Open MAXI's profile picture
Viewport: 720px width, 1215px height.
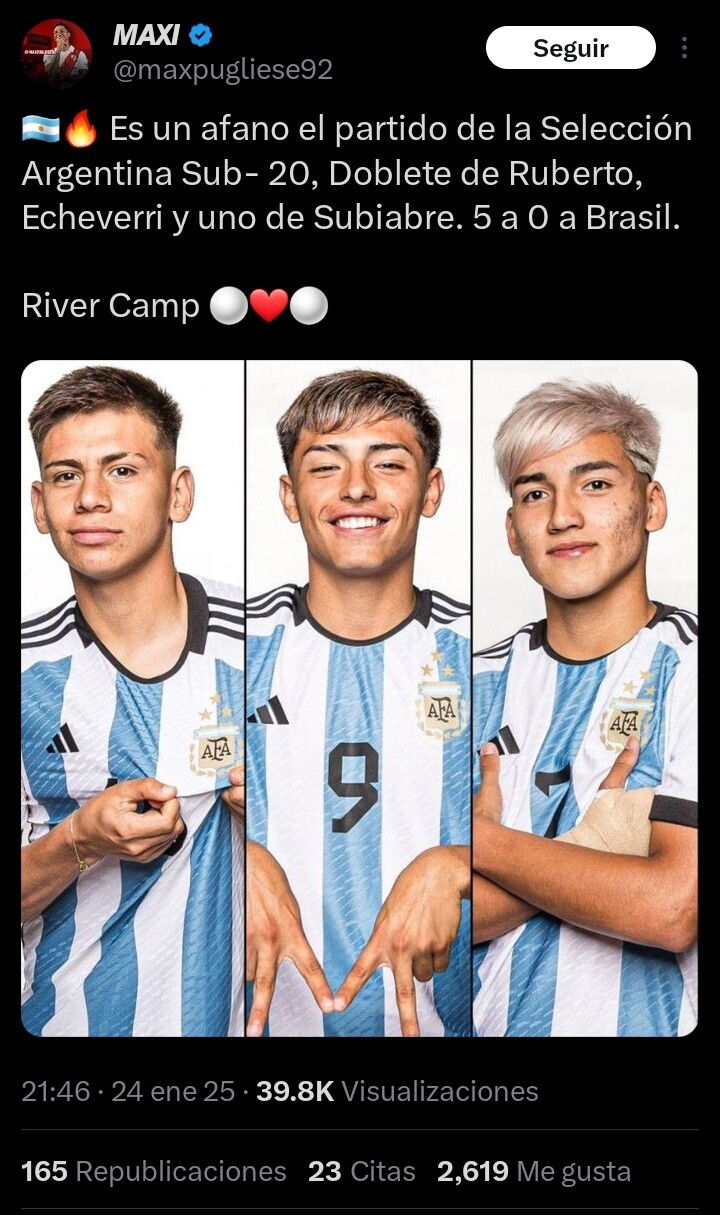click(56, 54)
